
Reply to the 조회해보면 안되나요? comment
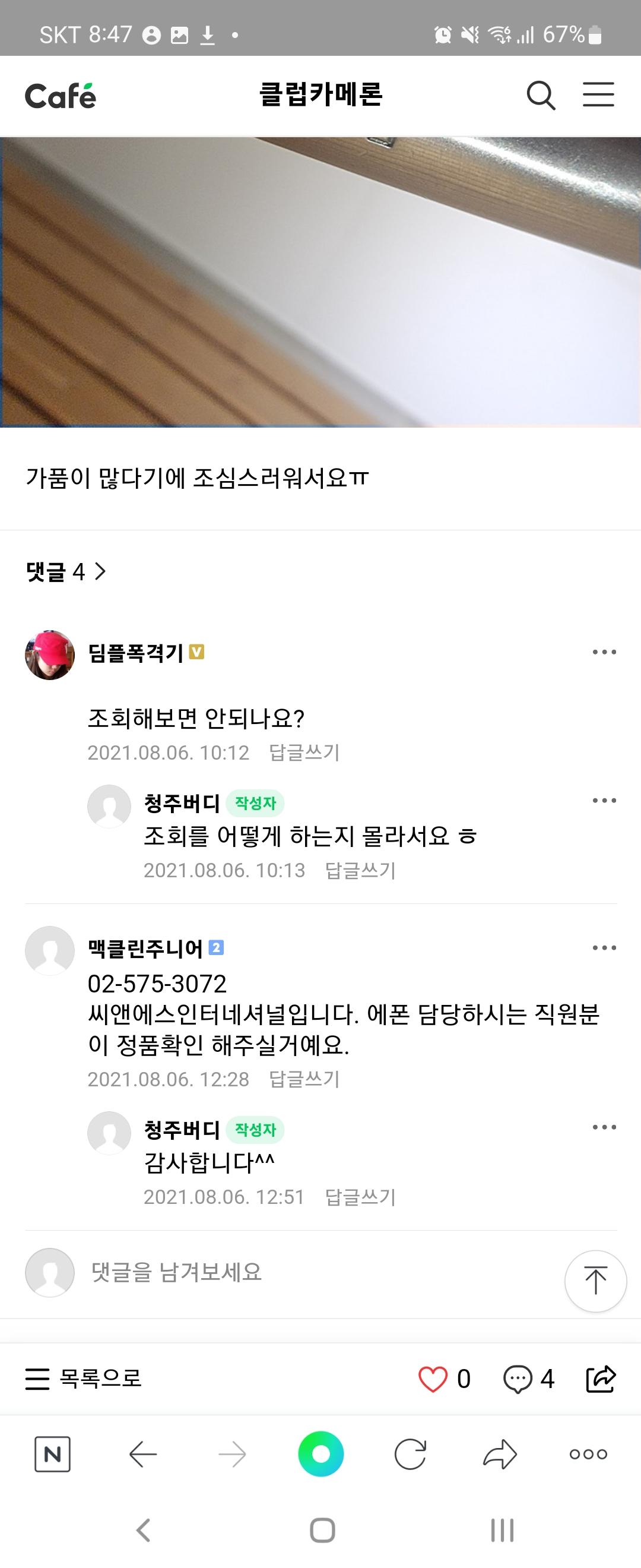pos(304,753)
